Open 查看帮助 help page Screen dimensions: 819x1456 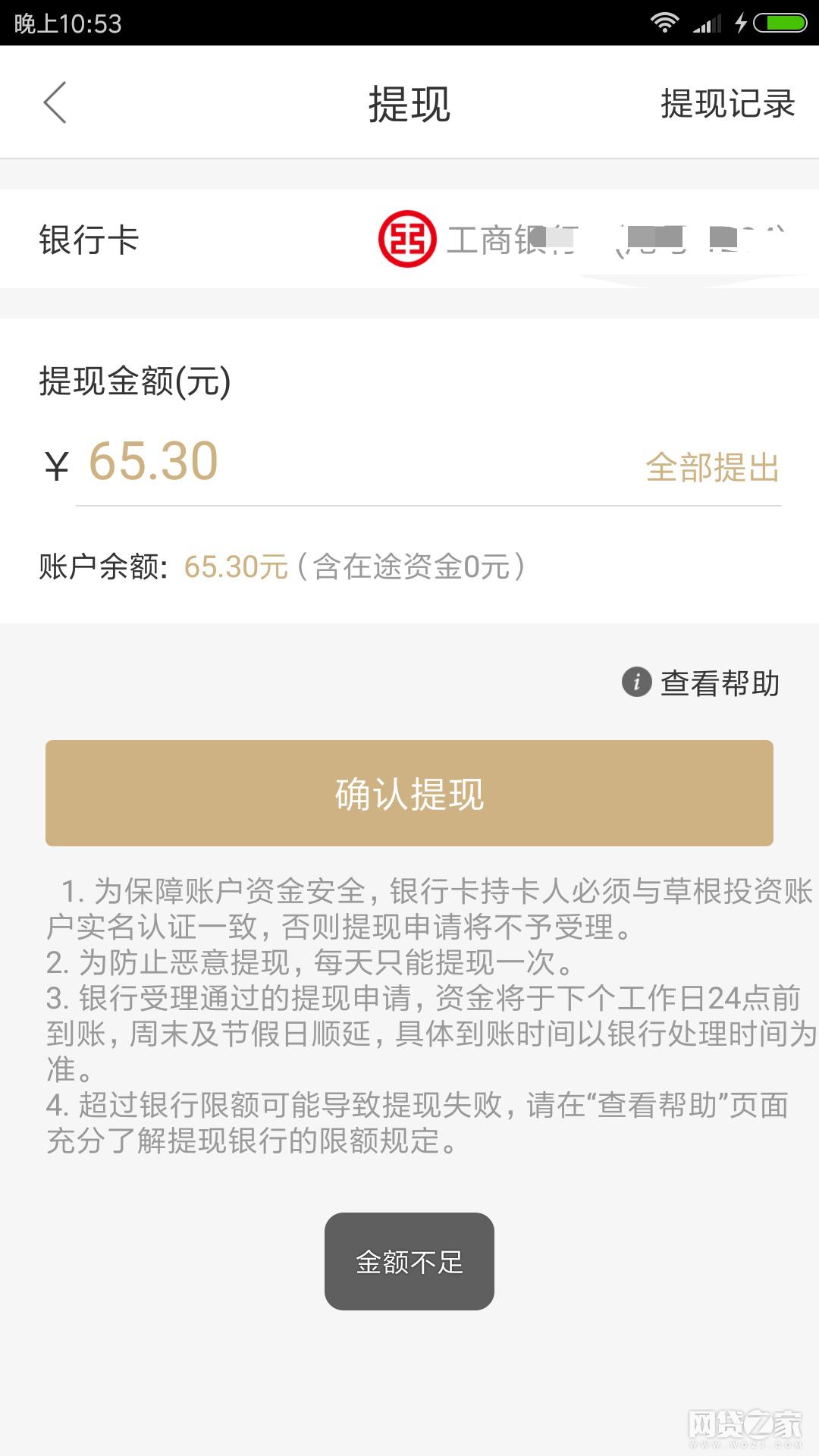pos(701,682)
